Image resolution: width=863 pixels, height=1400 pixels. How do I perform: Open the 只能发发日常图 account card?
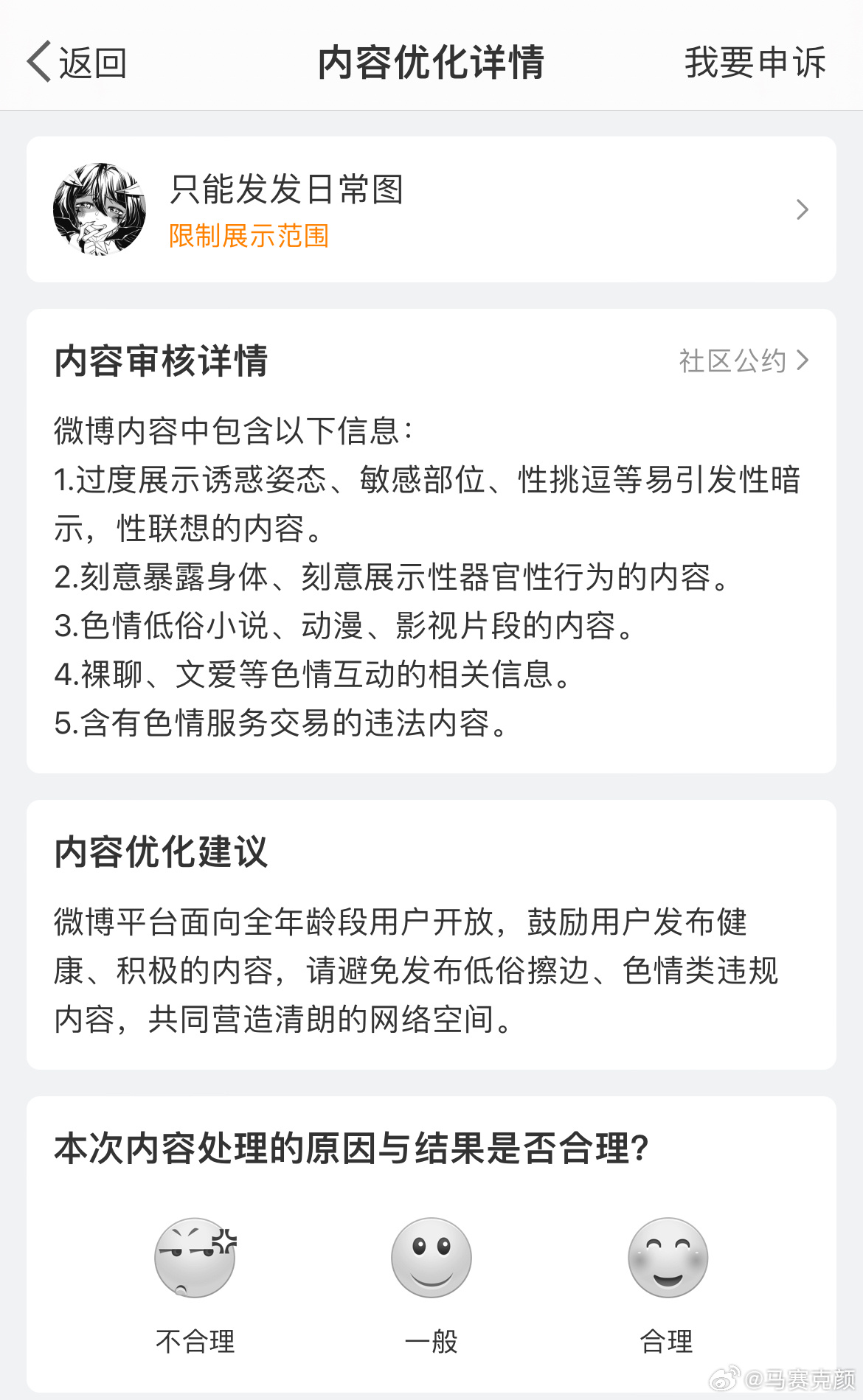pyautogui.click(x=431, y=209)
